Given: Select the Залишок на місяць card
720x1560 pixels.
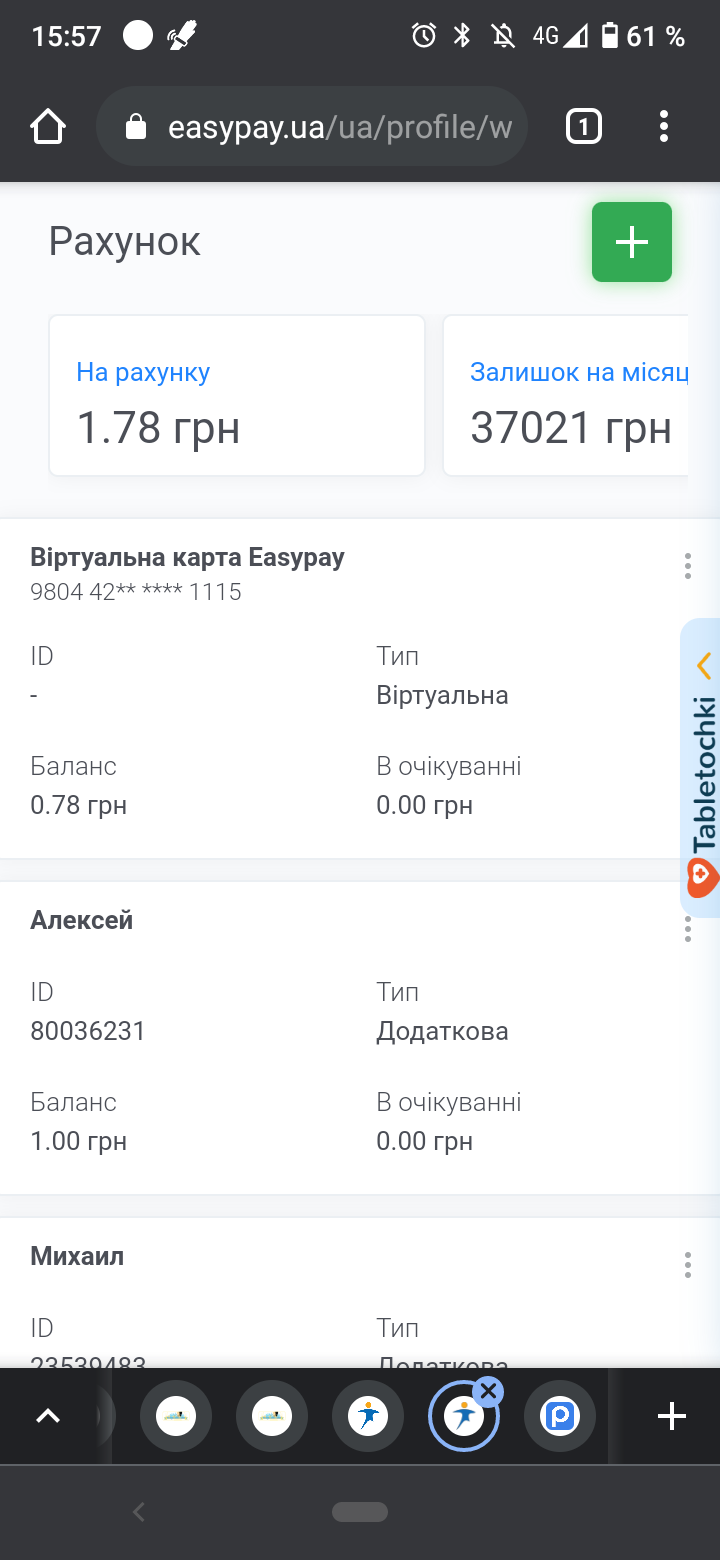Looking at the screenshot, I should (566, 396).
